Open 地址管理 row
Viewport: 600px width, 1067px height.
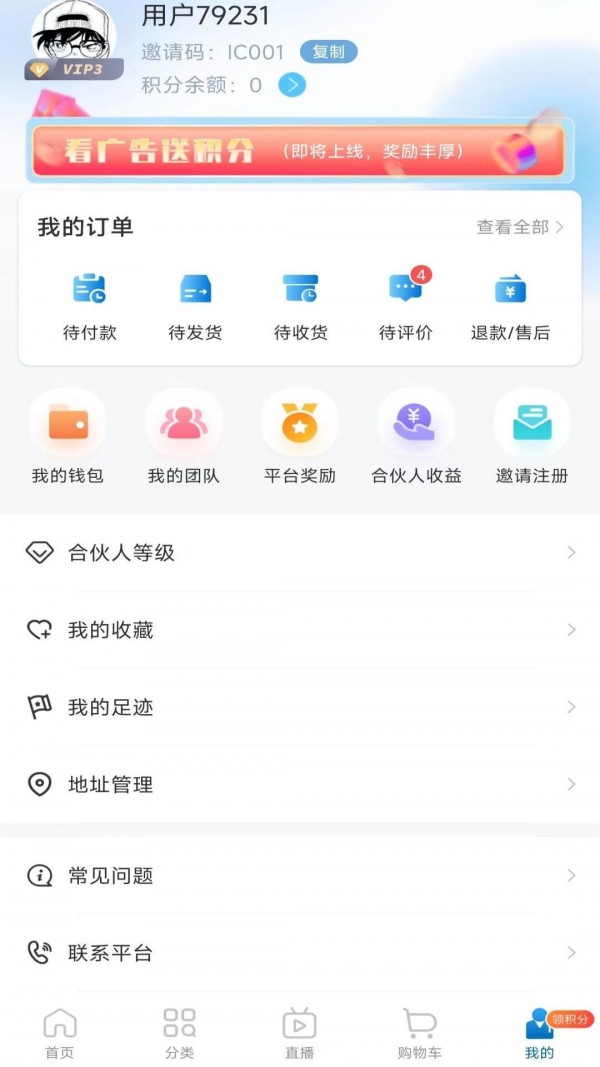(300, 785)
